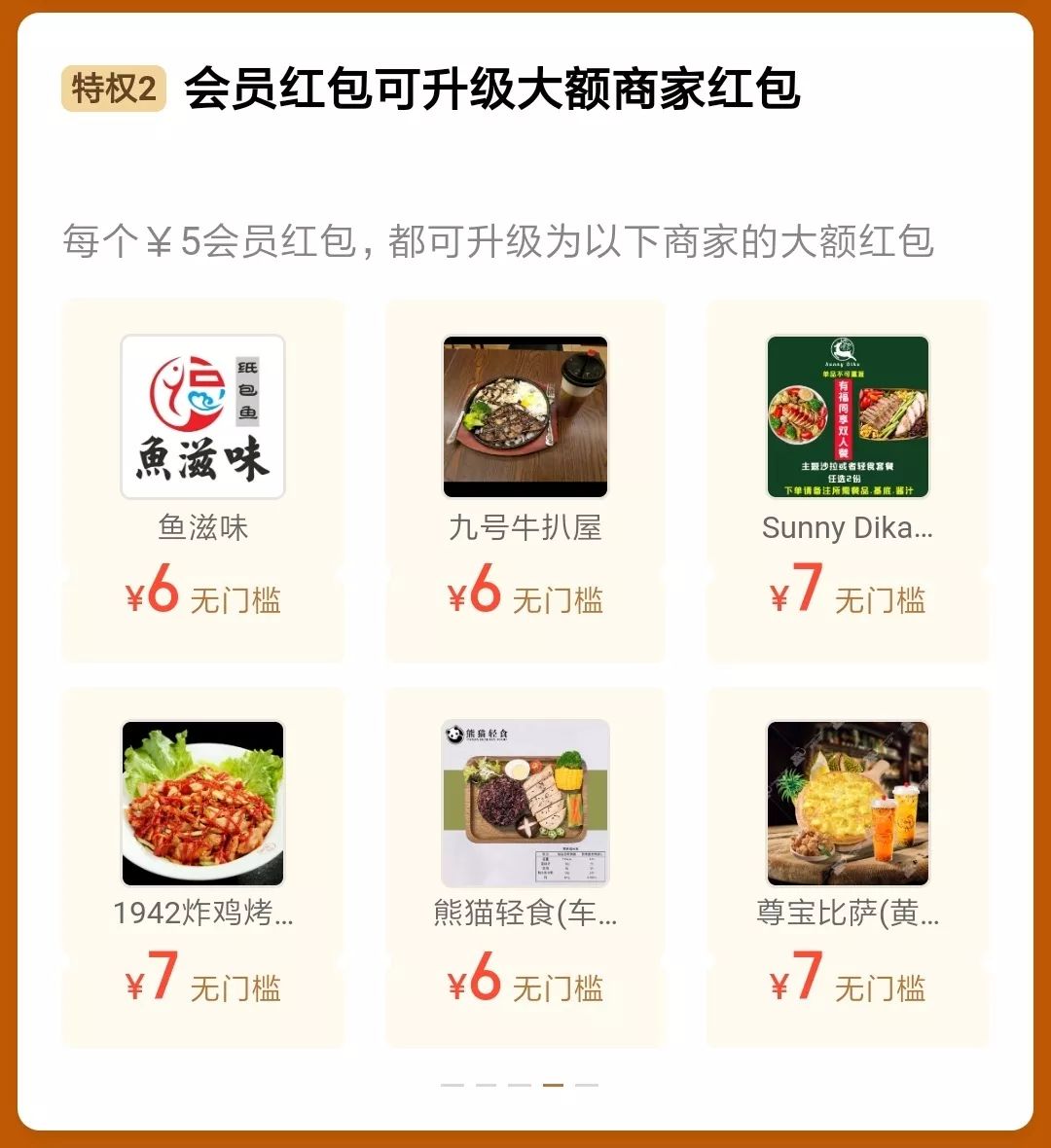Select the 九号牛扒屋 food photo
Screen dimensions: 1051x1148
click(x=525, y=414)
